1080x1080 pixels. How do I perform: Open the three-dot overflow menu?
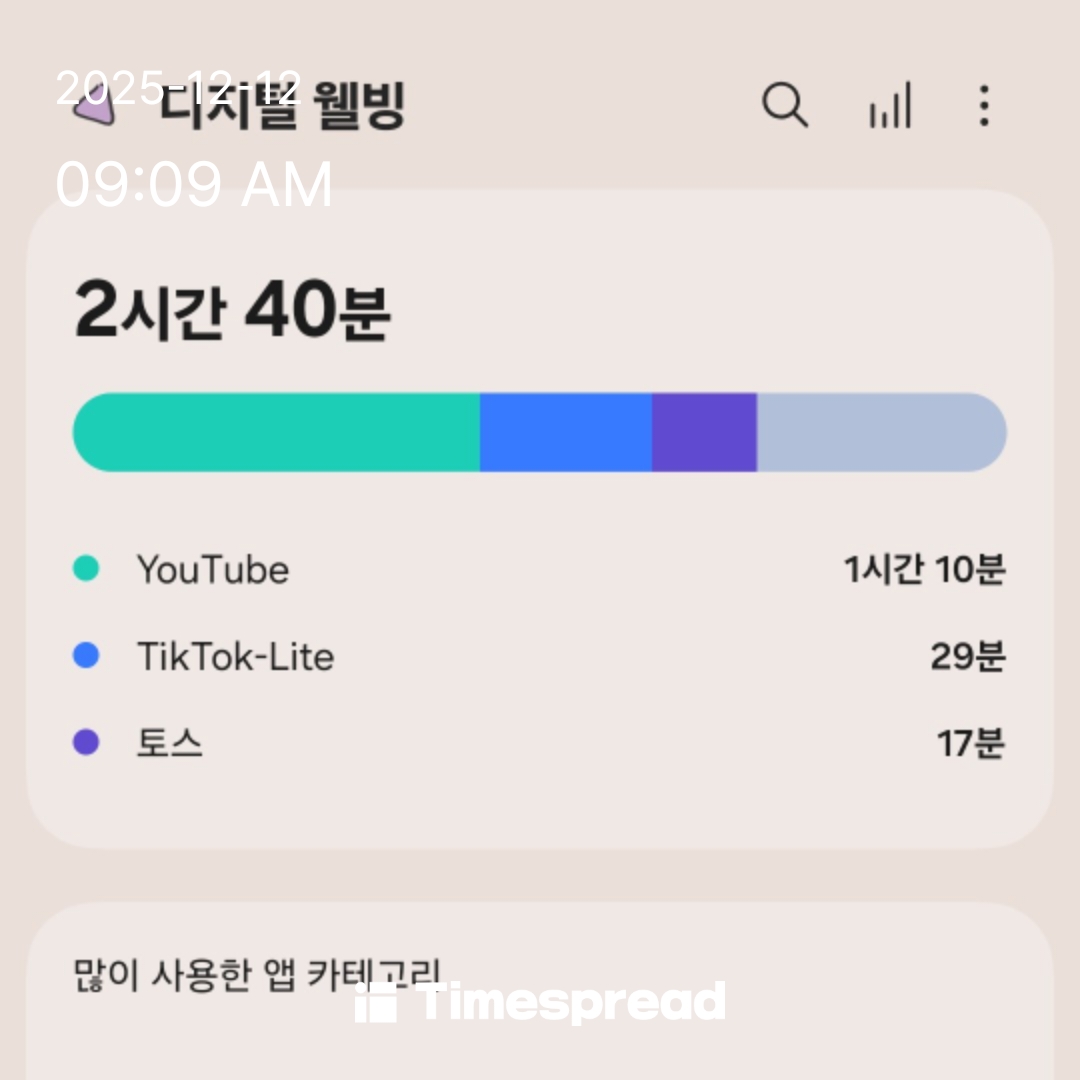984,105
